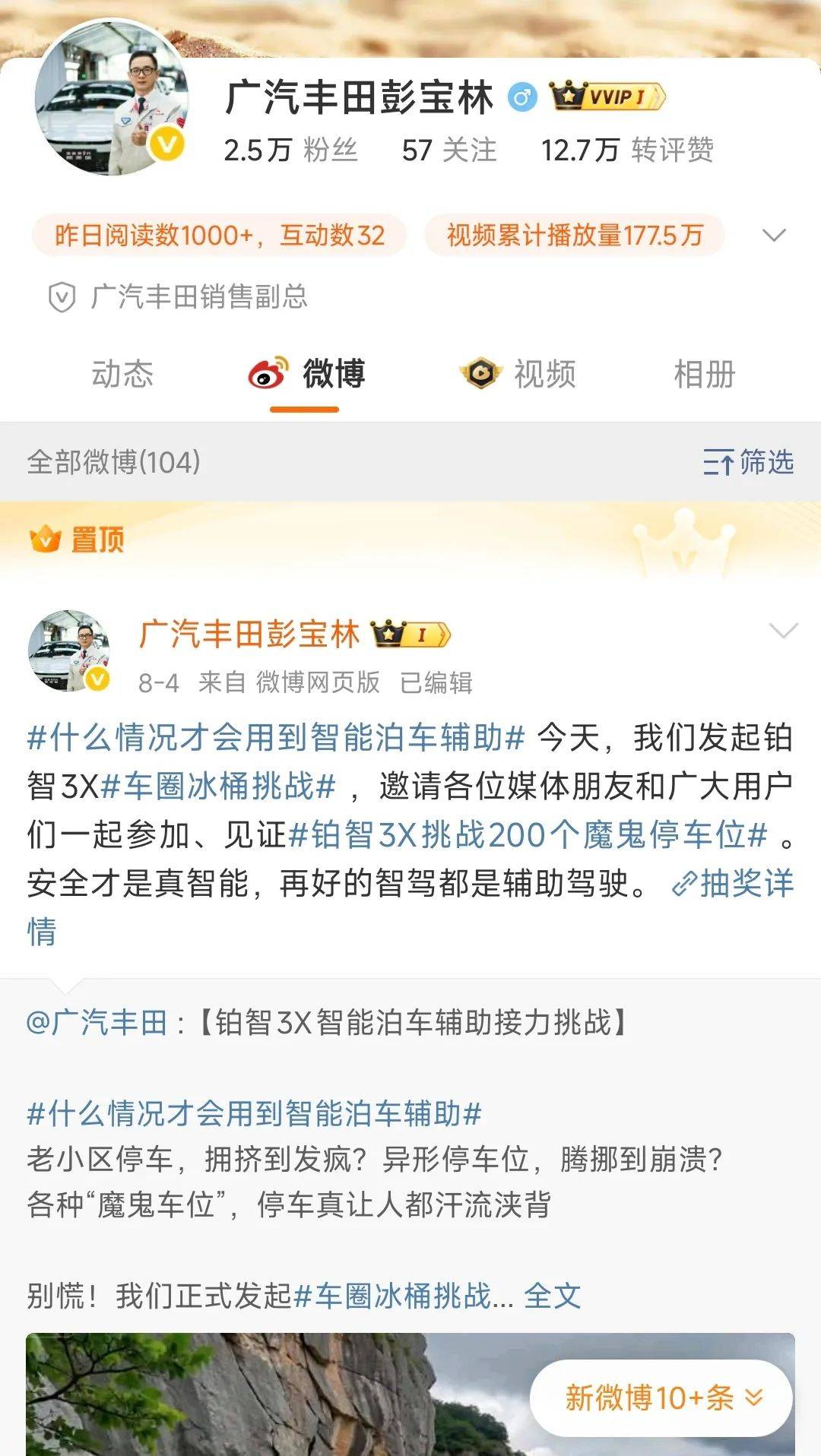Viewport: 821px width, 1456px height.
Task: Switch to the 动态 tab
Action: (x=122, y=375)
